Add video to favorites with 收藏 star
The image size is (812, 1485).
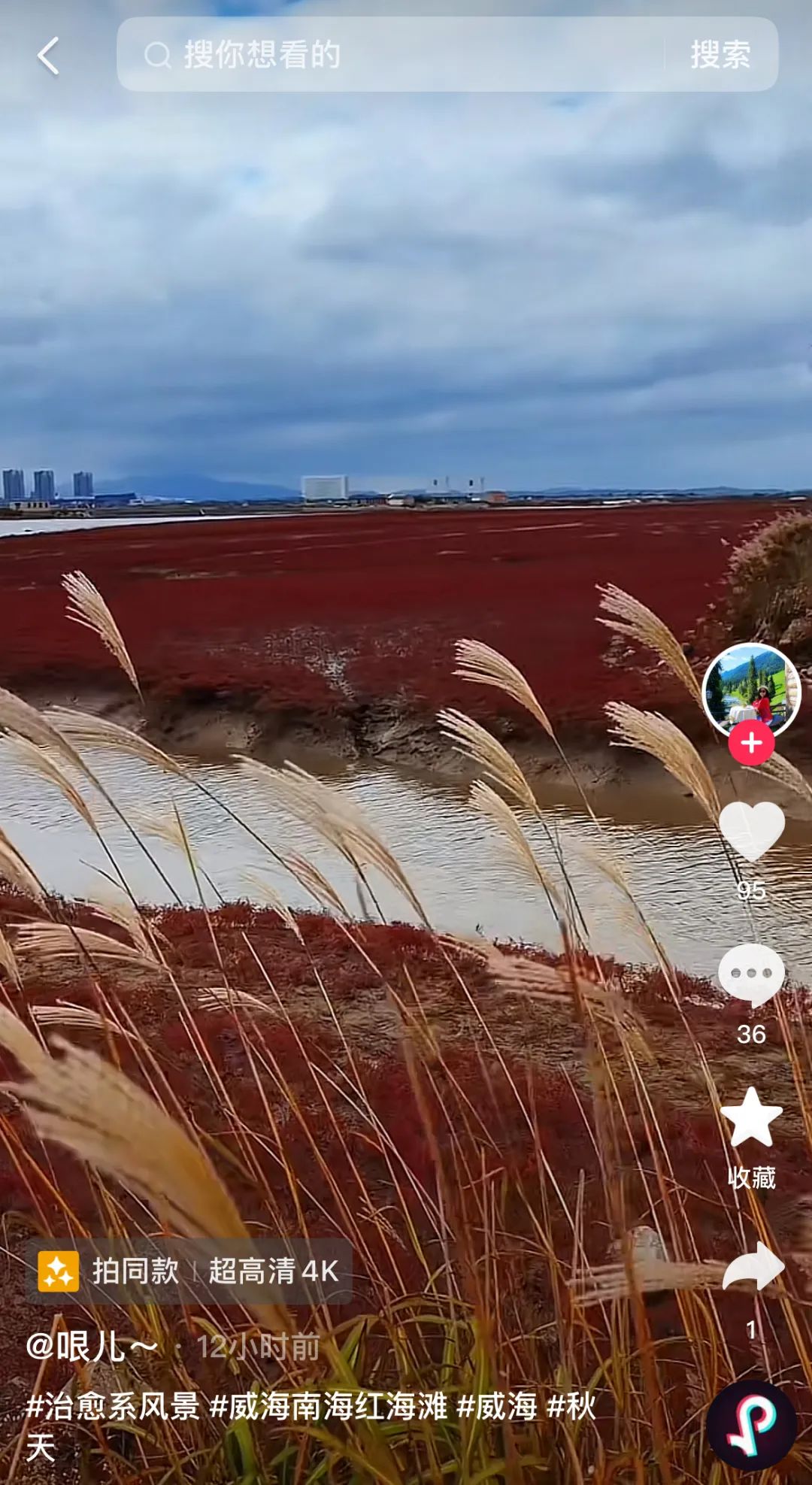click(x=751, y=1117)
